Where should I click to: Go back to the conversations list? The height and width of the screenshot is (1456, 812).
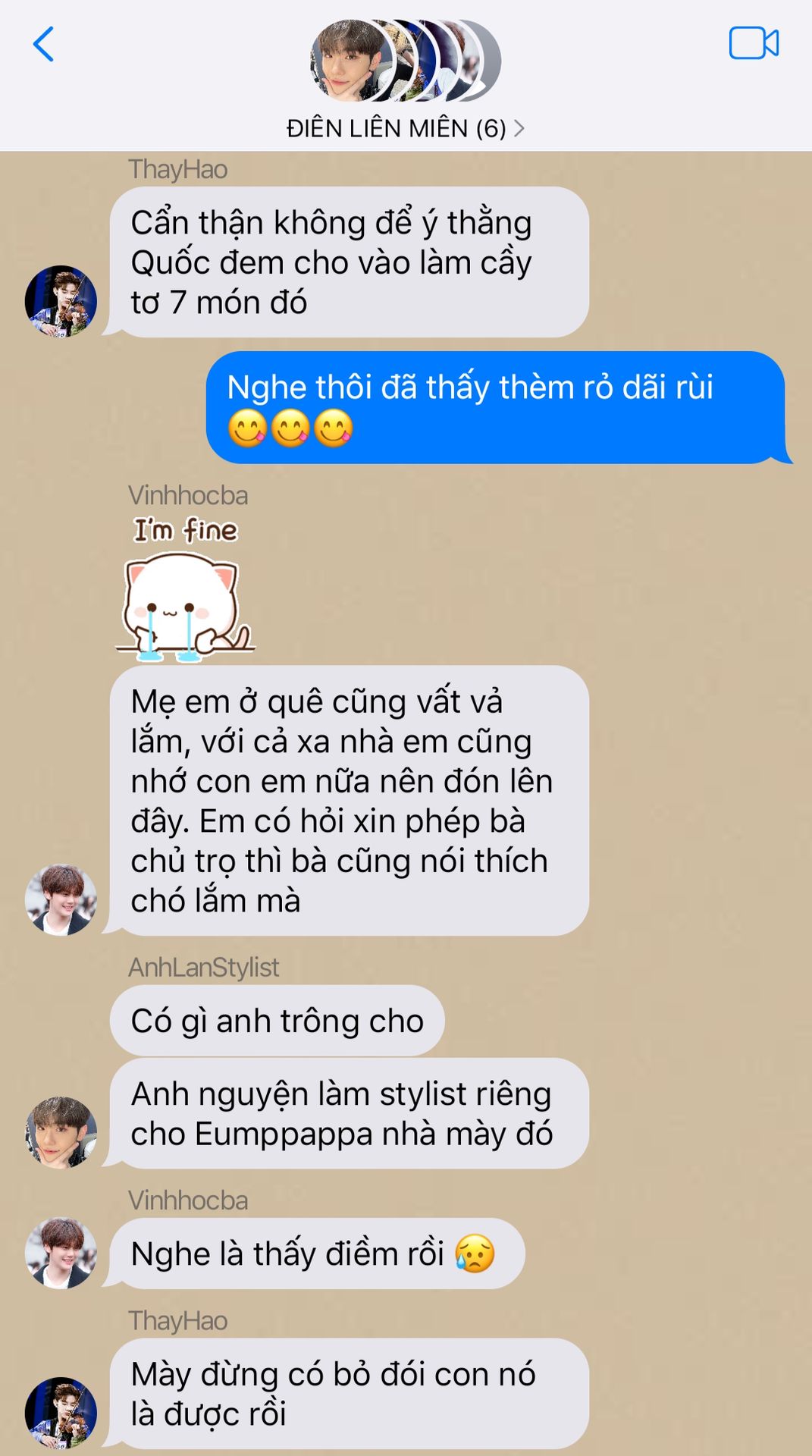(x=43, y=44)
